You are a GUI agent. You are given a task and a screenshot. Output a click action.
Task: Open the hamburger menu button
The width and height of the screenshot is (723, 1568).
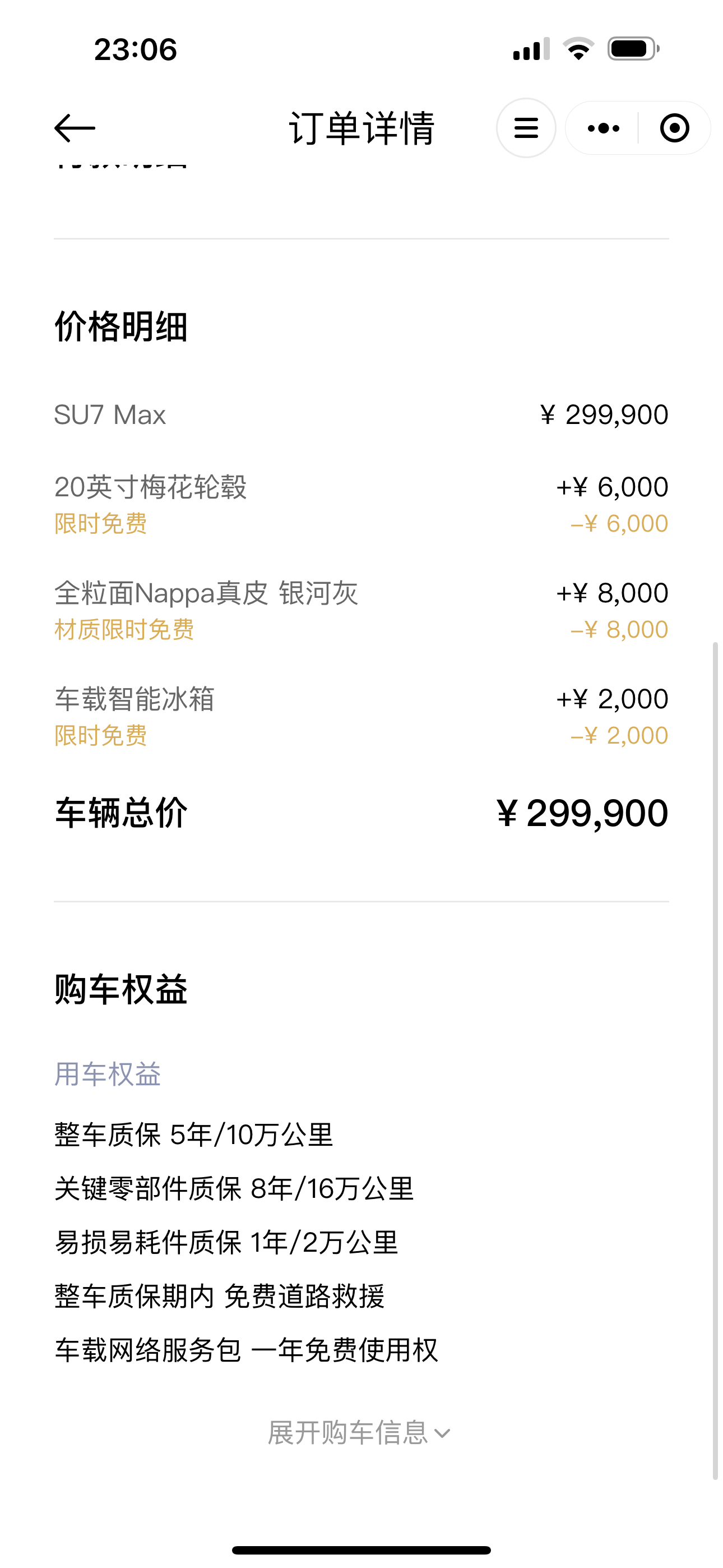coord(526,128)
